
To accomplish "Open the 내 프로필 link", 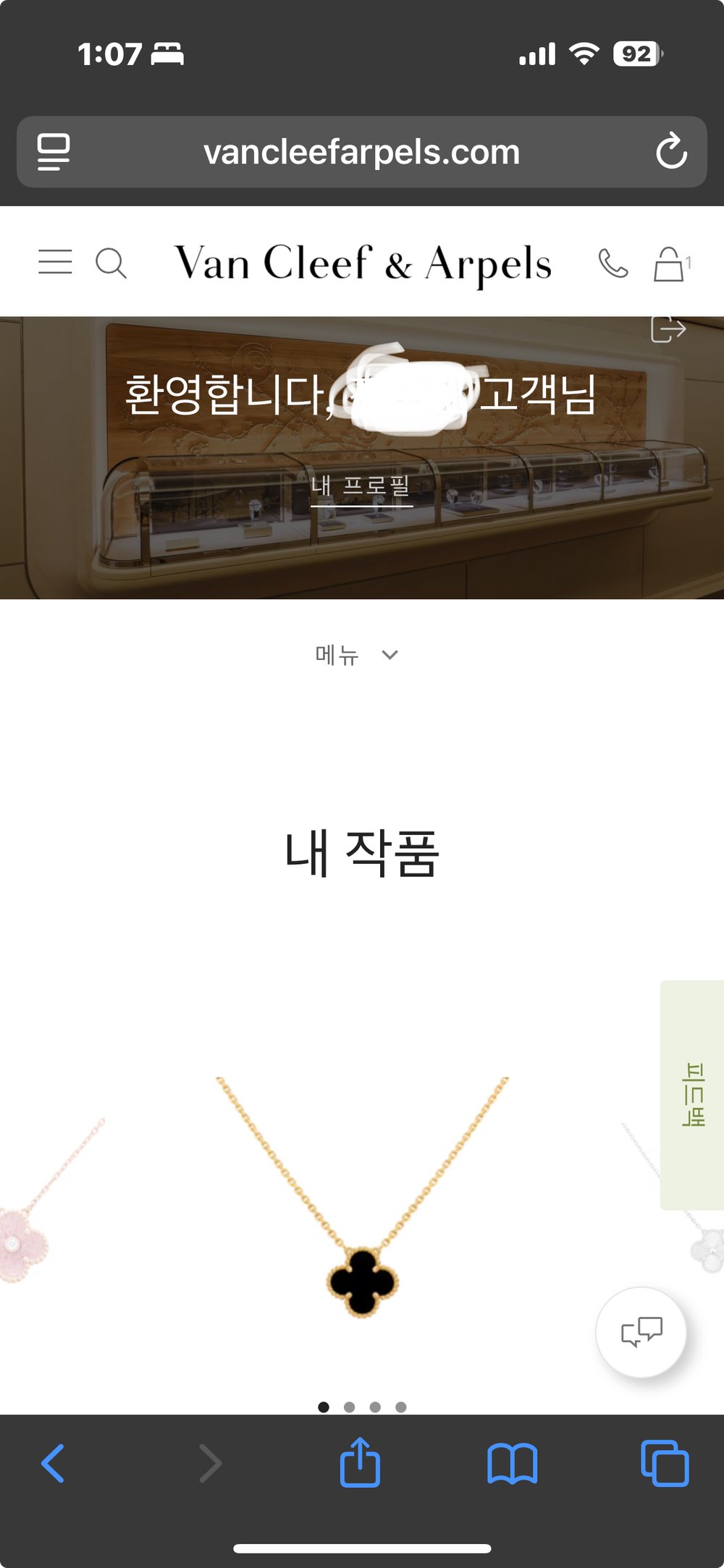I will point(361,486).
